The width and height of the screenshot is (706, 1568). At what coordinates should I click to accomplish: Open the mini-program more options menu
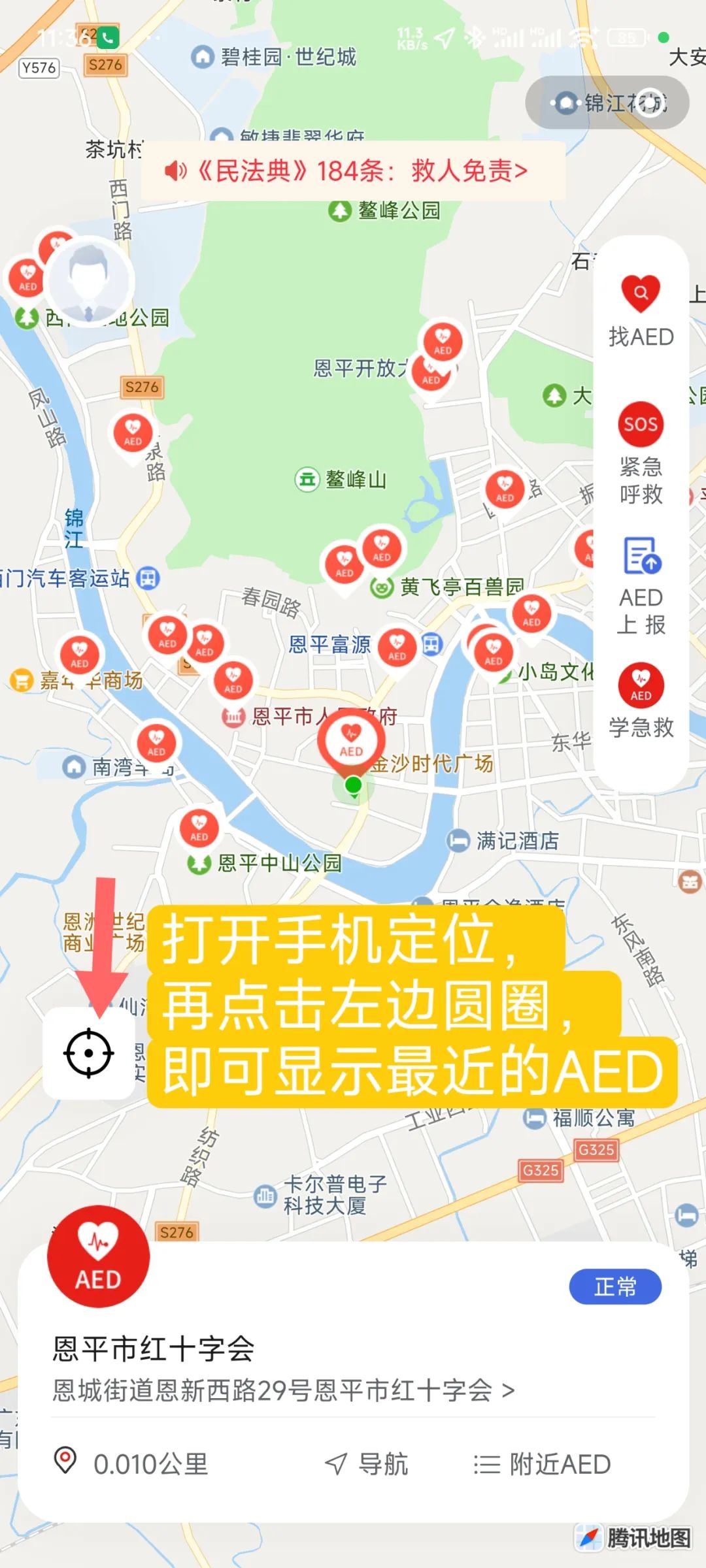point(565,103)
